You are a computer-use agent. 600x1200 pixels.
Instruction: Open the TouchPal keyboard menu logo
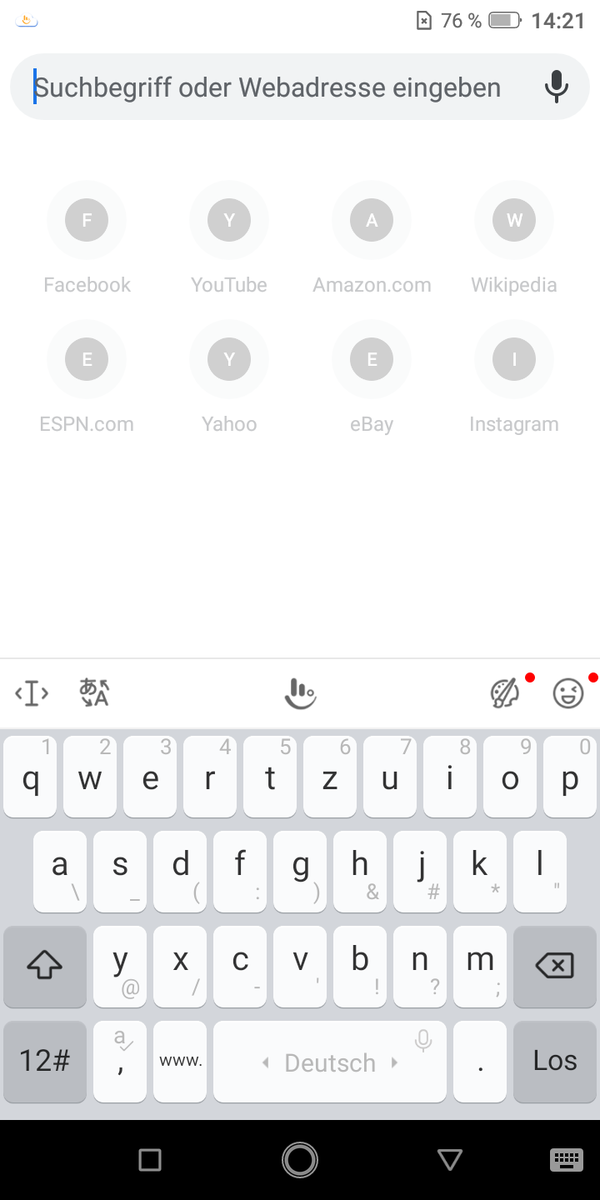(x=300, y=692)
